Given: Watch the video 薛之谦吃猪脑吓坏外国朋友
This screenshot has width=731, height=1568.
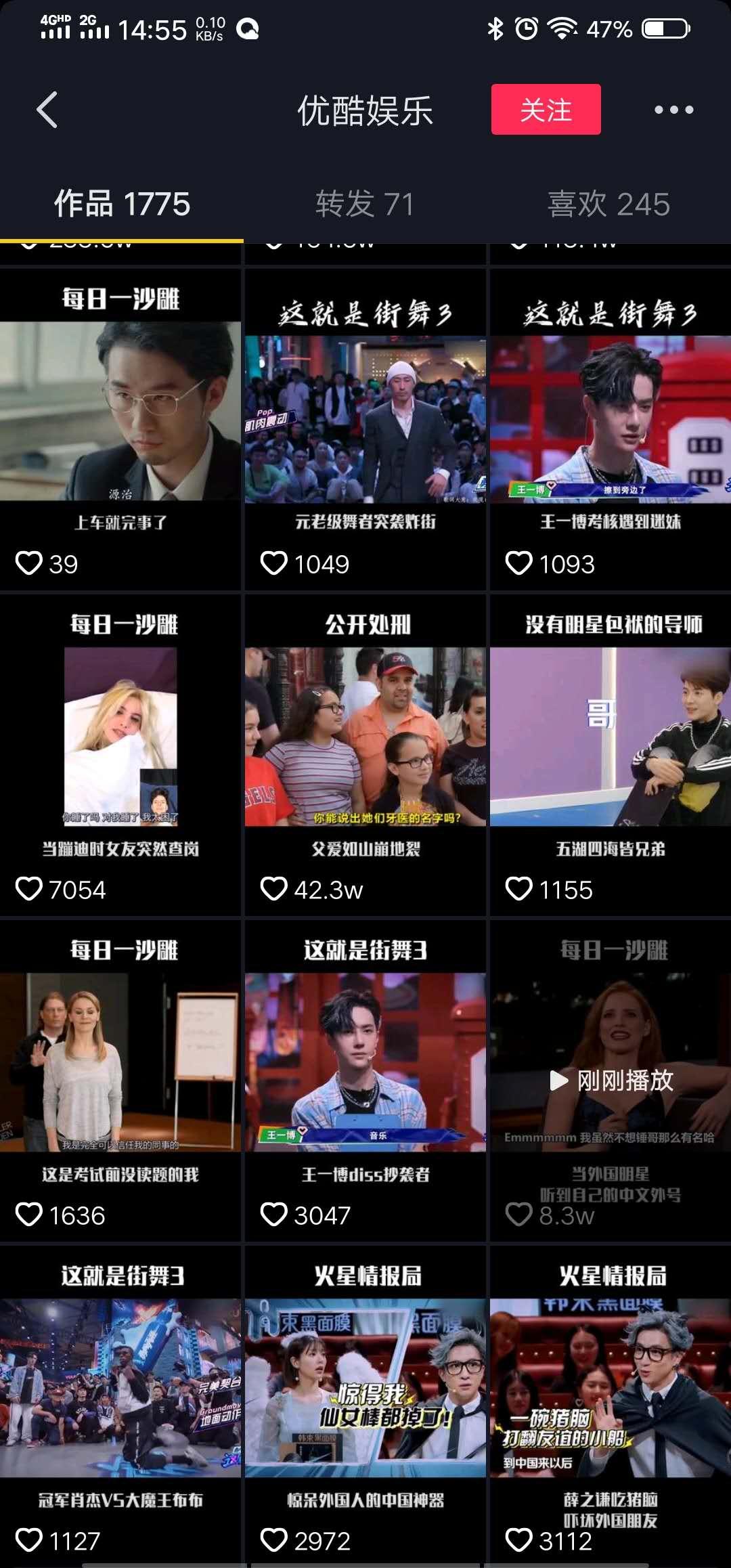Looking at the screenshot, I should (611, 1395).
